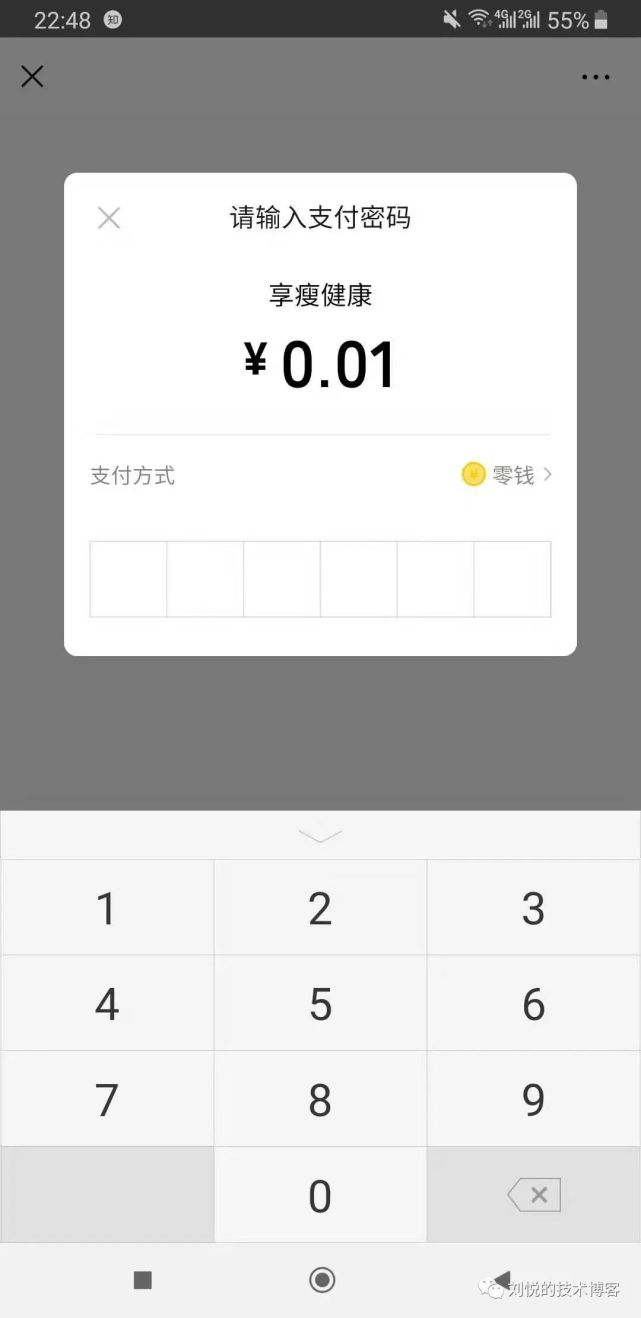Type digit 2 on the keypad
Image resolution: width=641 pixels, height=1318 pixels.
320,908
